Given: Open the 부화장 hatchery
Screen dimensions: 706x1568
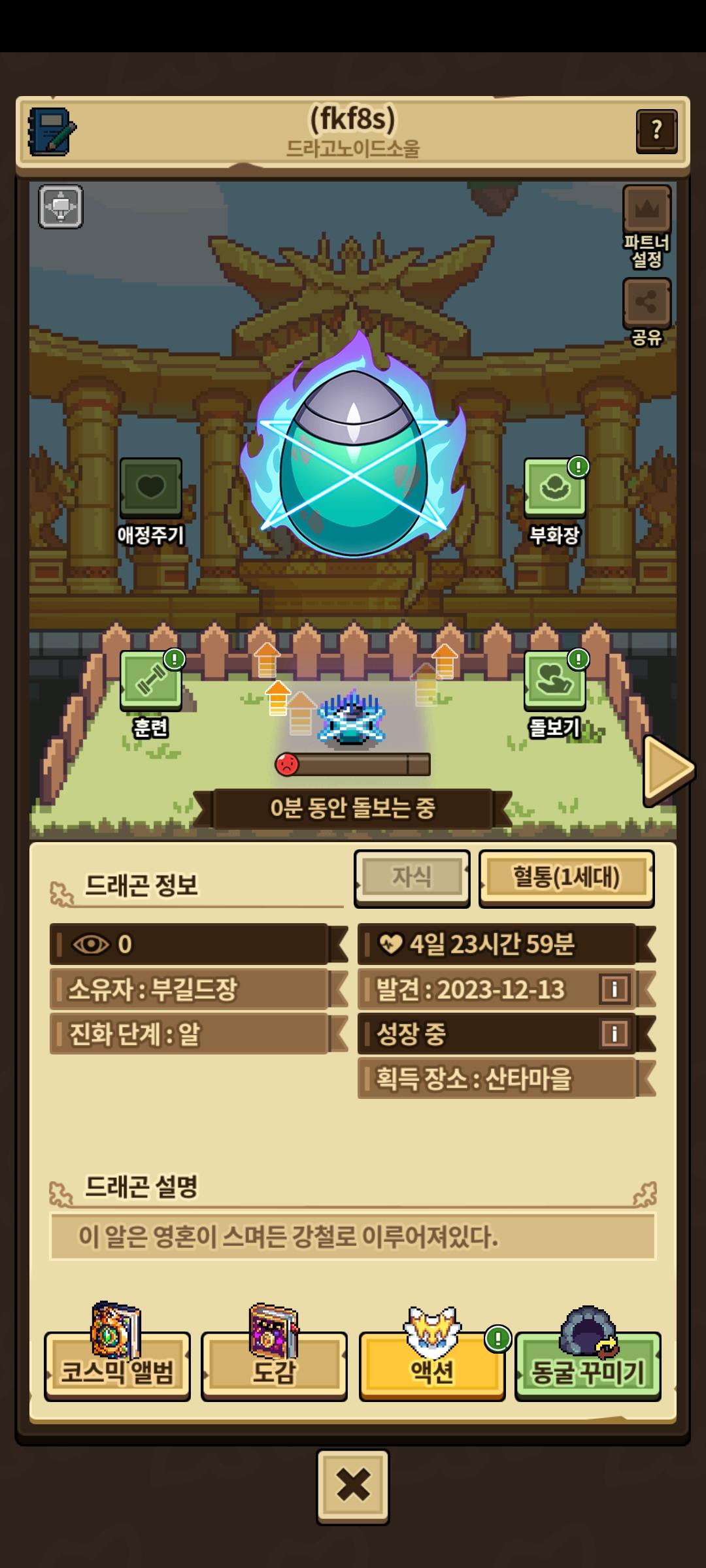Looking at the screenshot, I should coord(554,489).
